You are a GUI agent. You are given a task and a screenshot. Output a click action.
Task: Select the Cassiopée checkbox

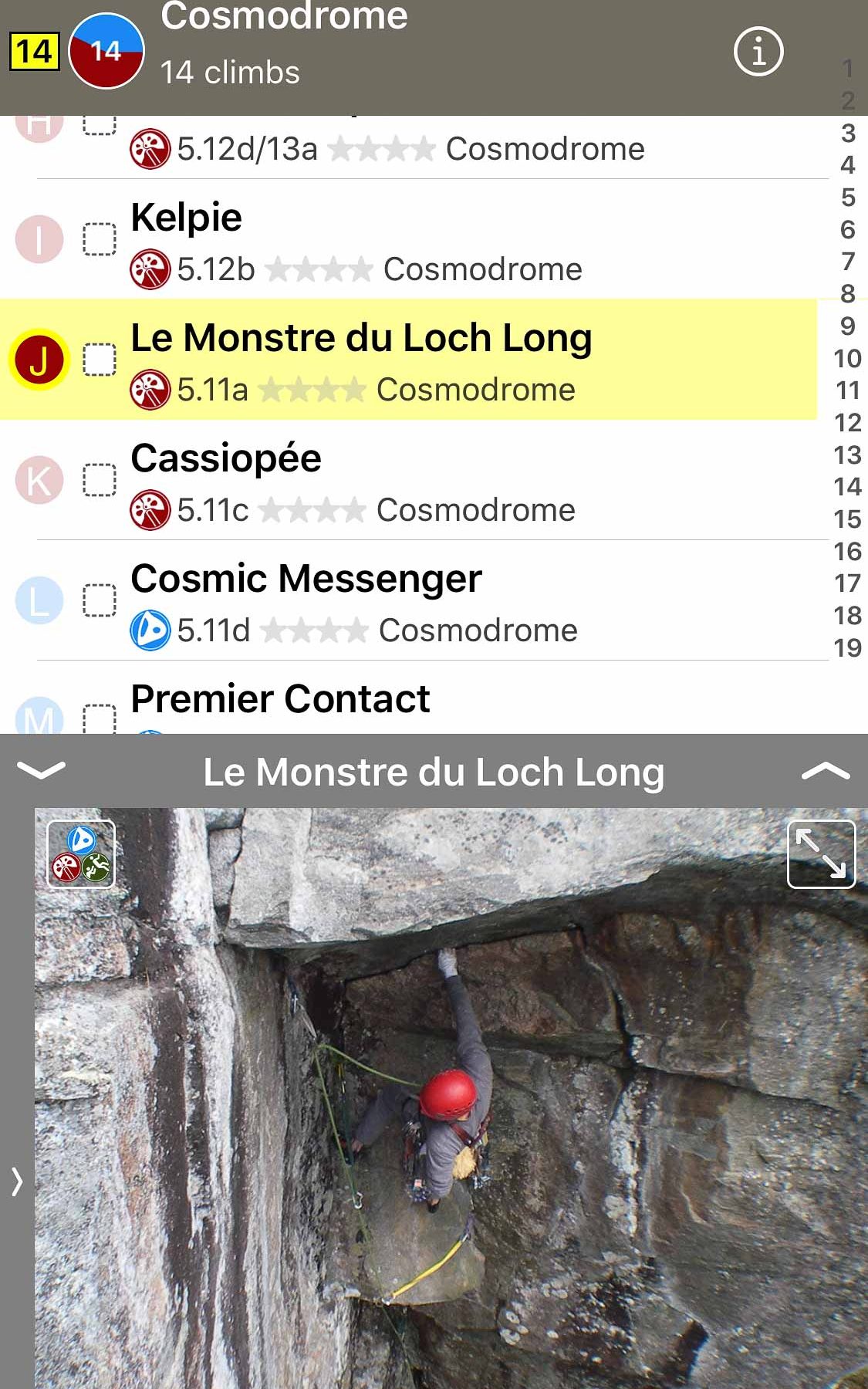[100, 480]
